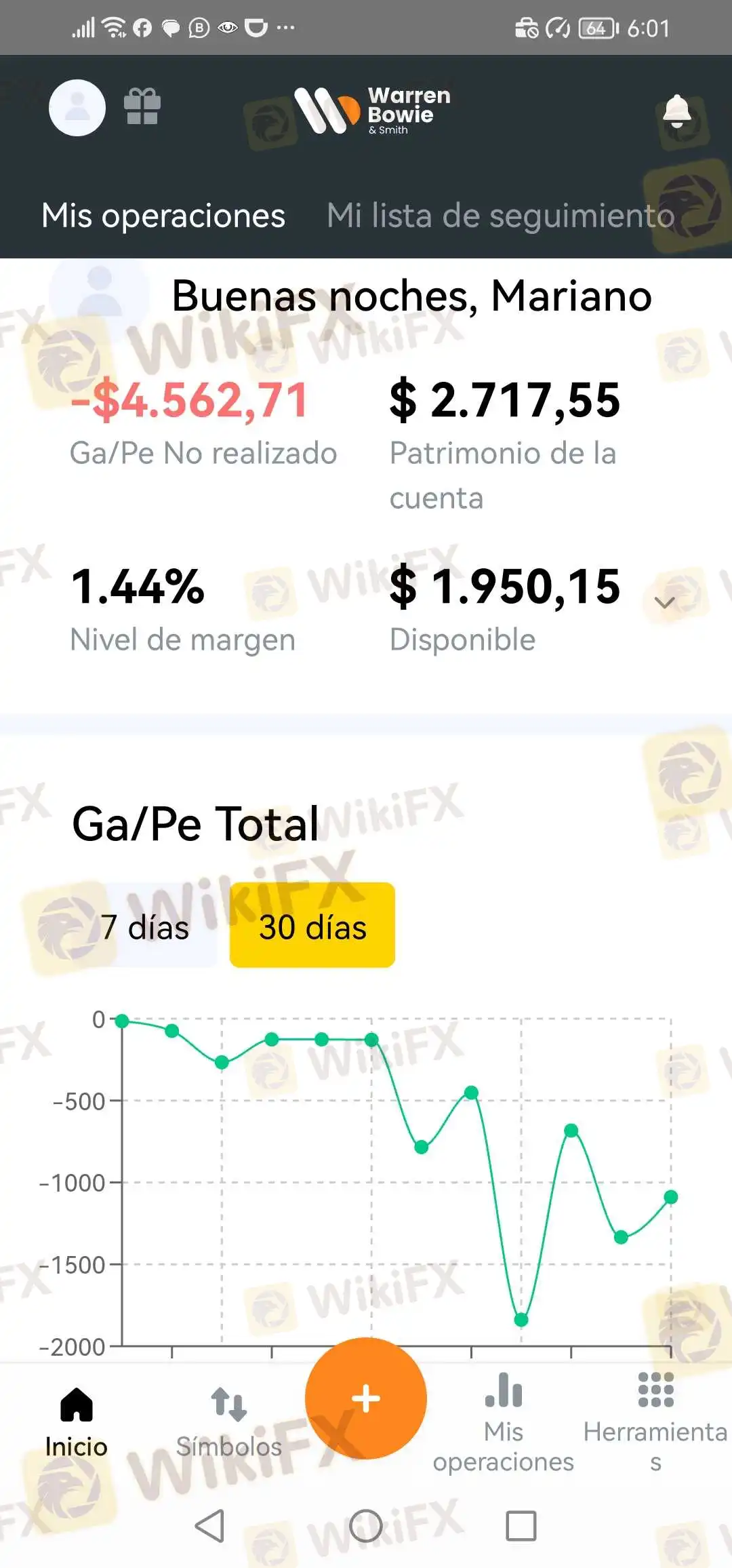Viewport: 732px width, 1568px height.
Task: Open the gift rewards icon
Action: pos(142,107)
